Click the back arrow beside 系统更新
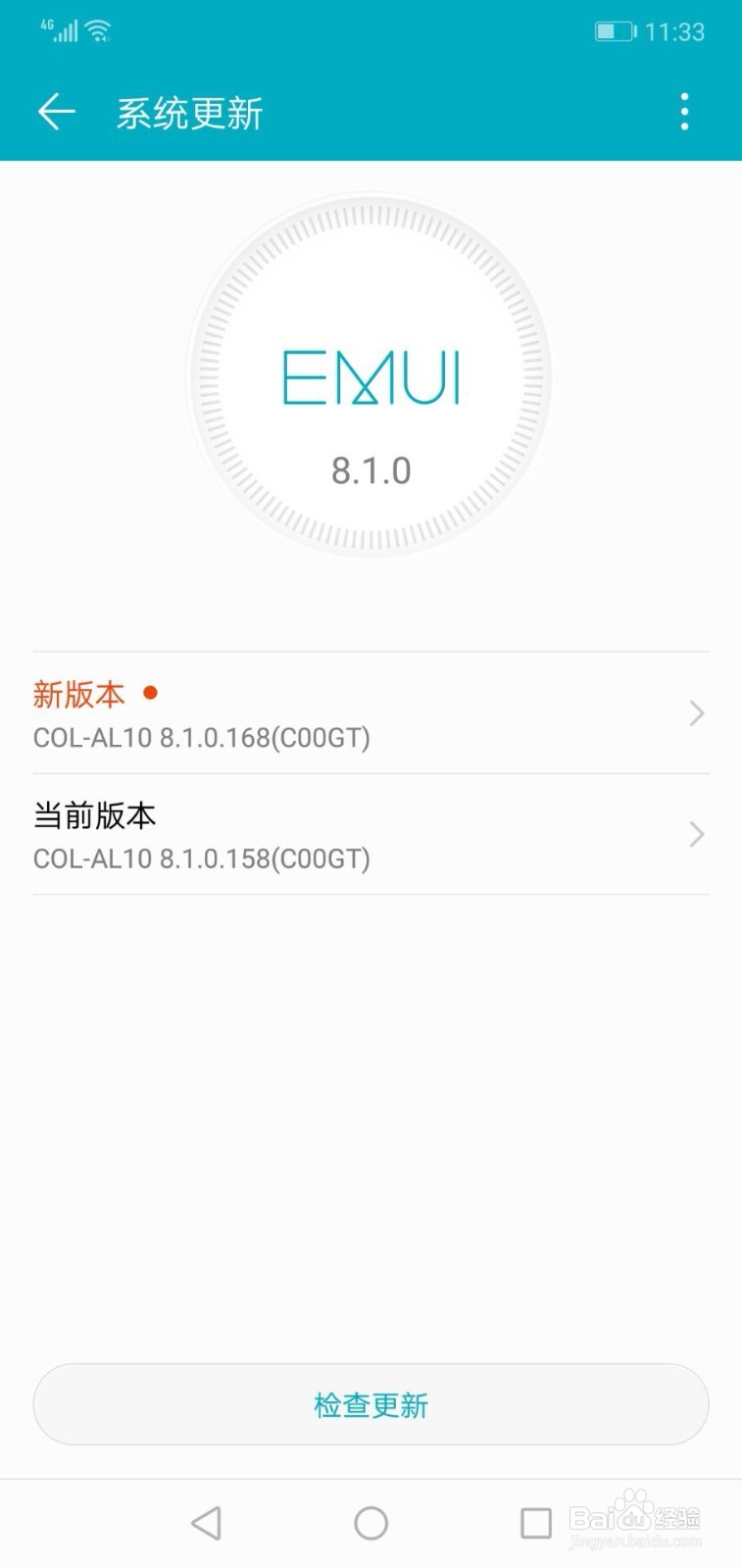The image size is (742, 1568). 56,112
